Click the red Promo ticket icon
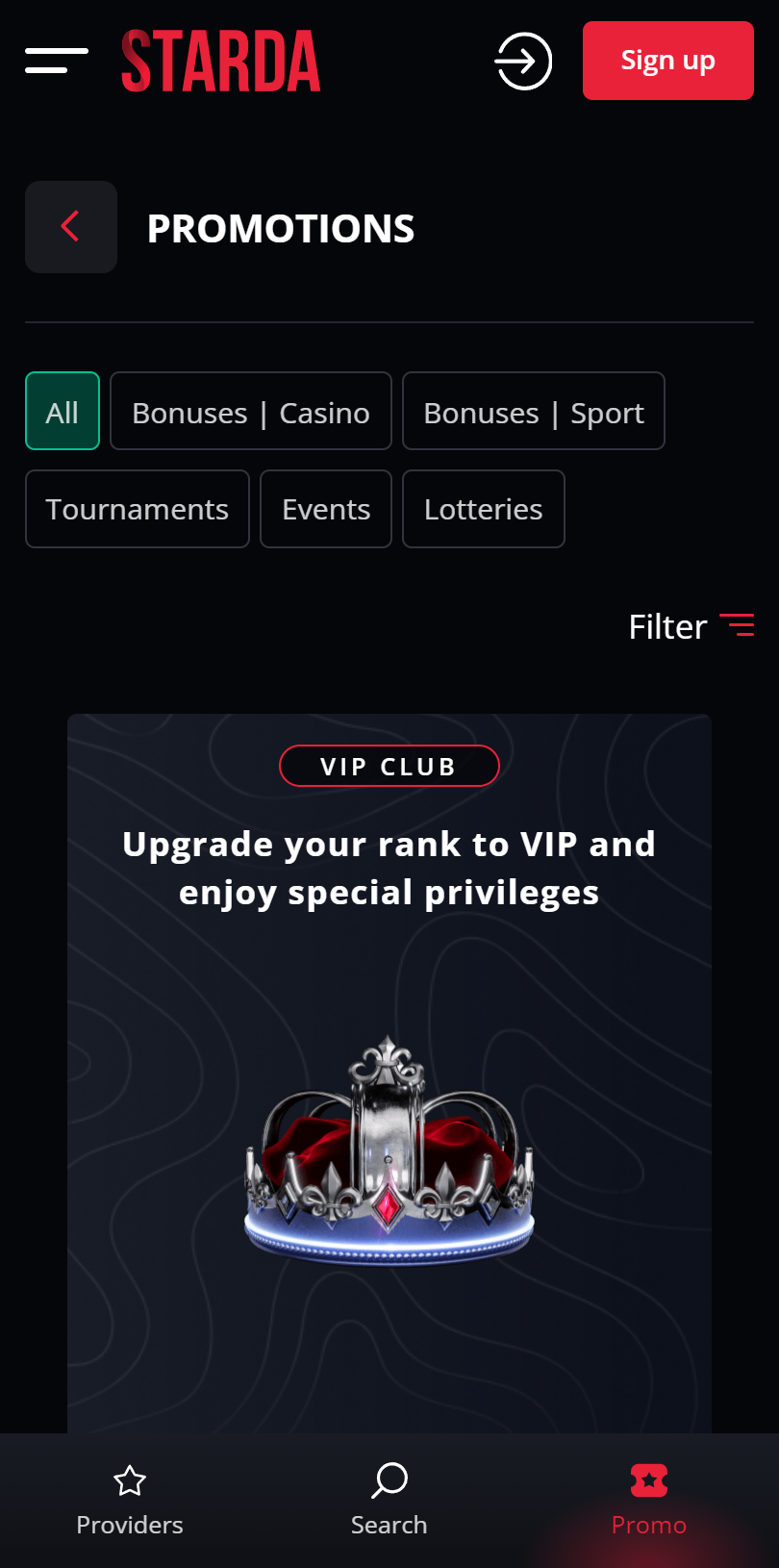779x1568 pixels. (x=648, y=1479)
